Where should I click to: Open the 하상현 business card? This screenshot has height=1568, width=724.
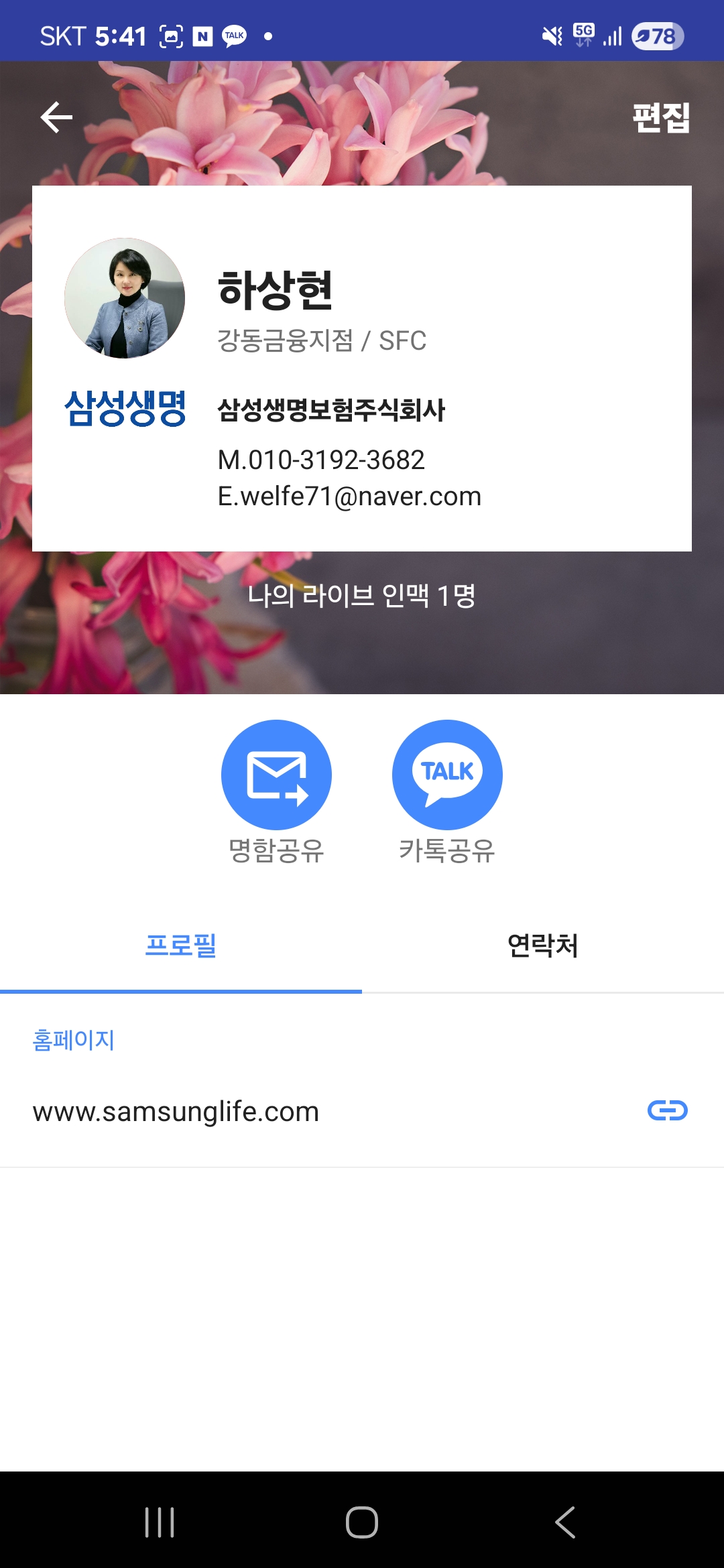(x=362, y=369)
